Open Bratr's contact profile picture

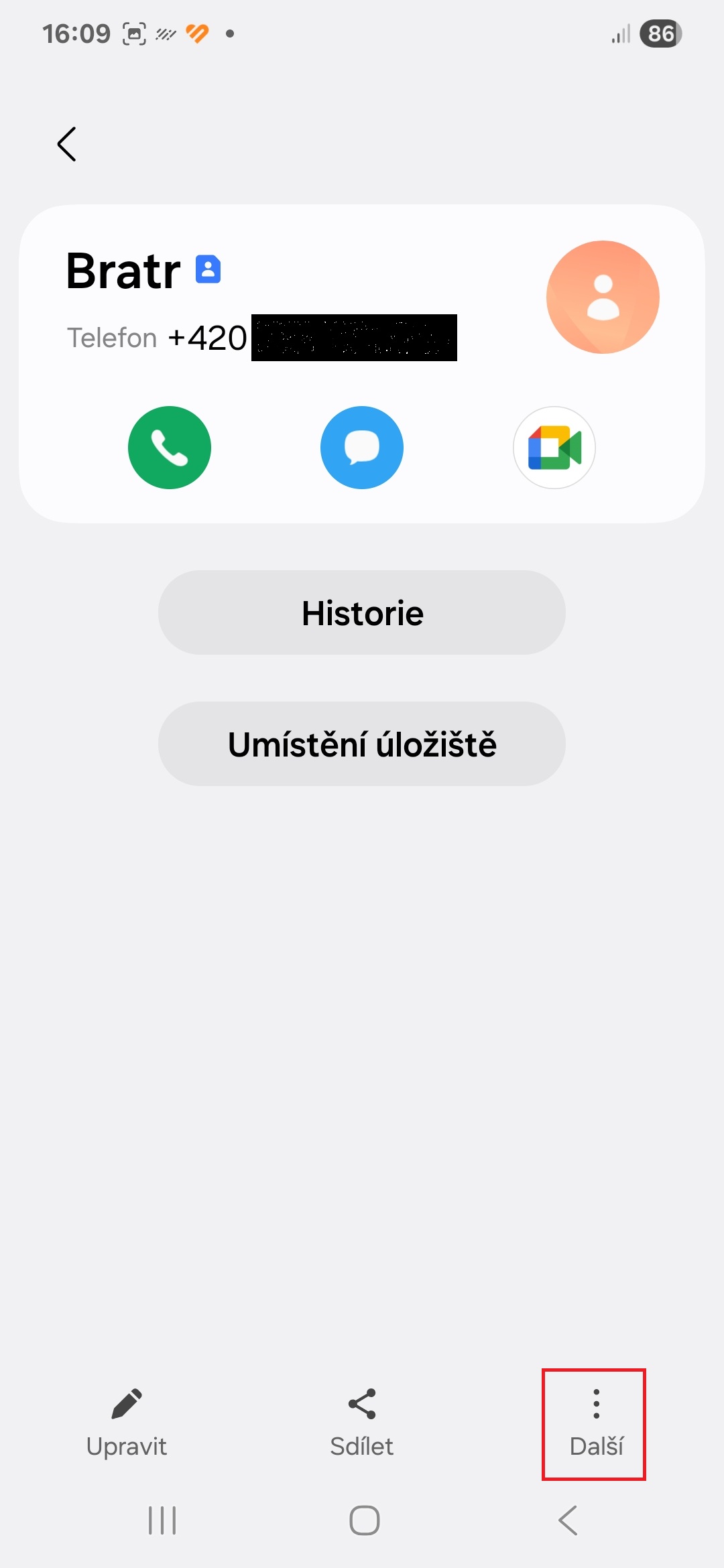pos(603,297)
